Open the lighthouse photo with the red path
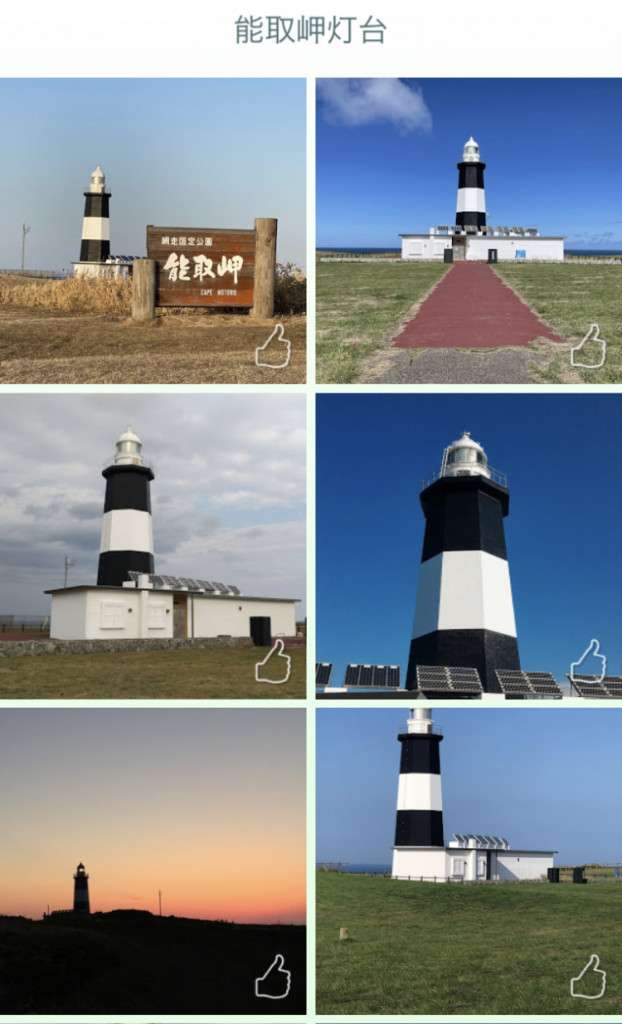 point(468,230)
